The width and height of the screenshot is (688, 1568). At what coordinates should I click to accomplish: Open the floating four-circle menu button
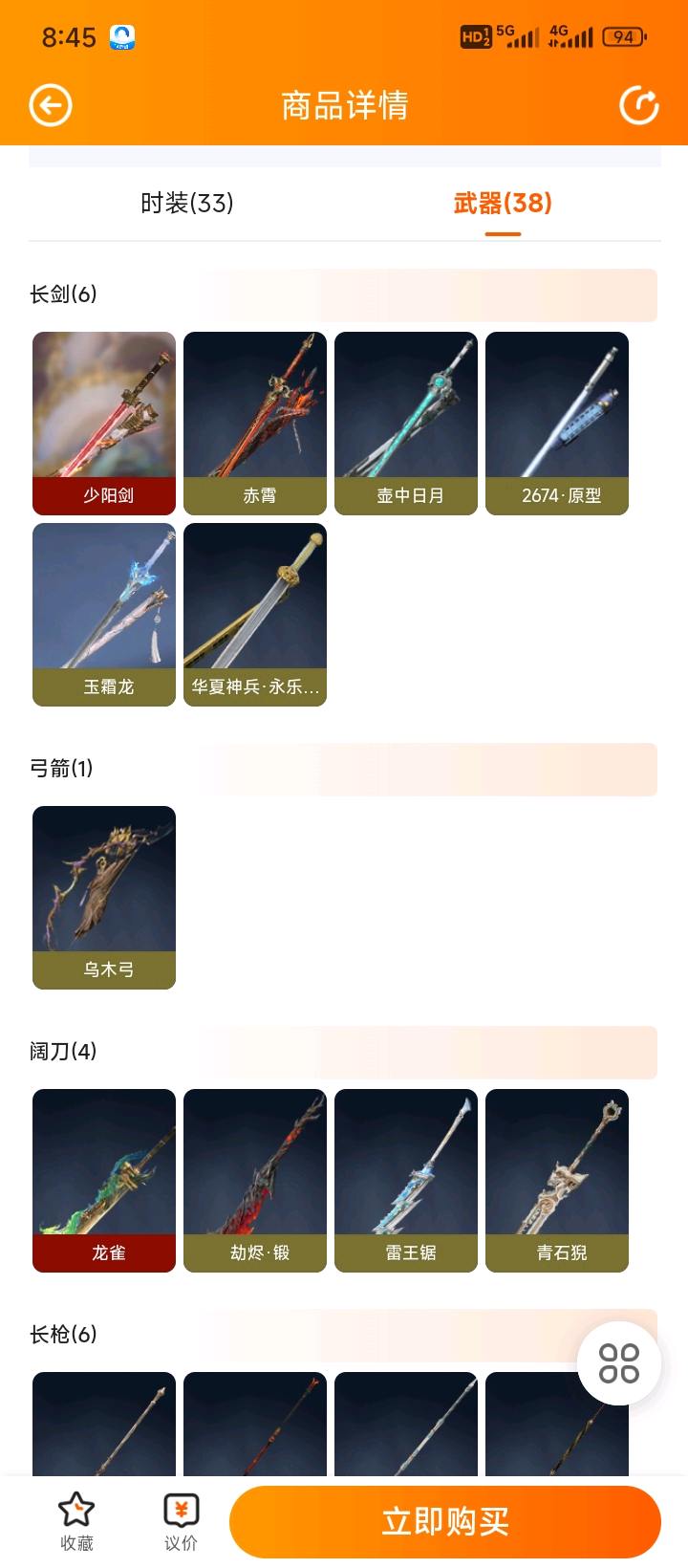point(618,1362)
